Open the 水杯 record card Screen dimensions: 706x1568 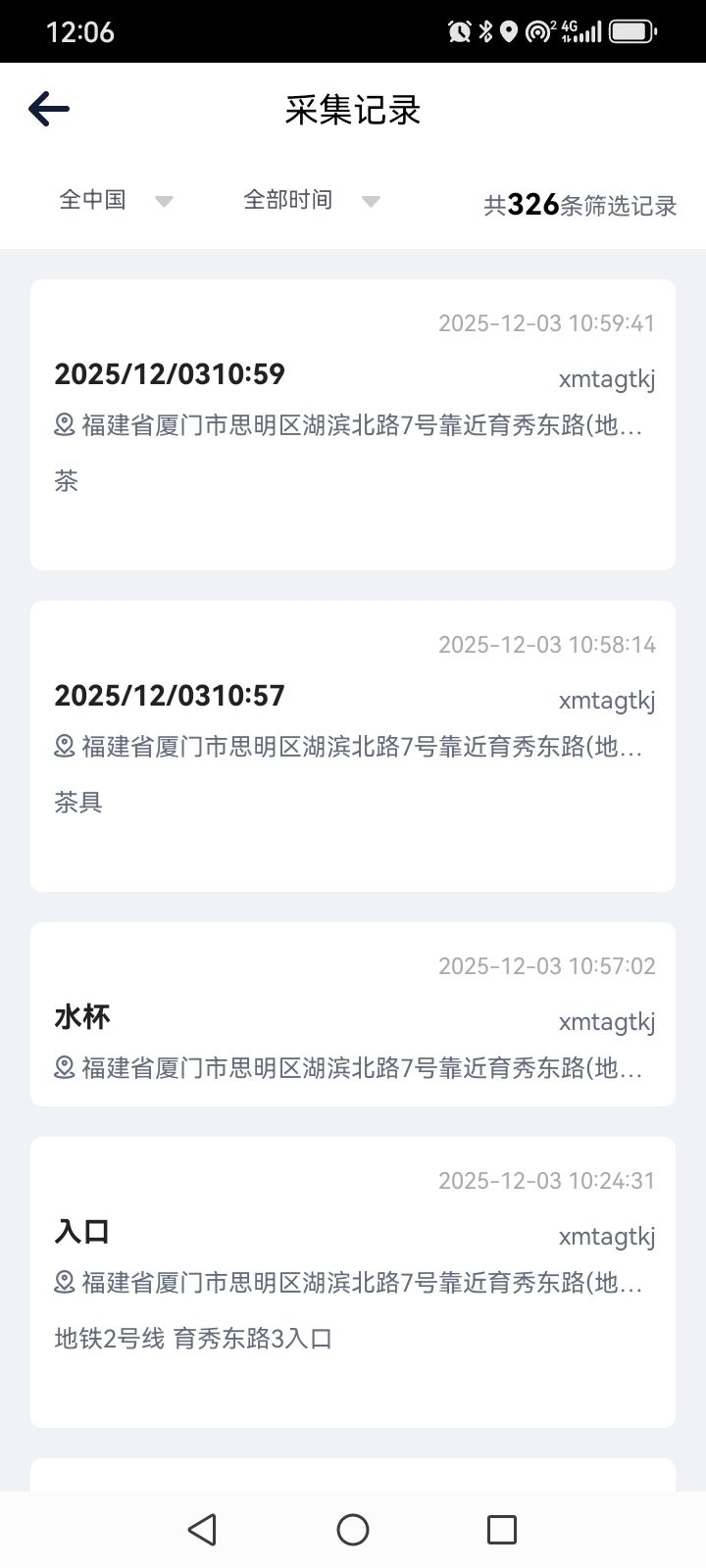pyautogui.click(x=352, y=1014)
